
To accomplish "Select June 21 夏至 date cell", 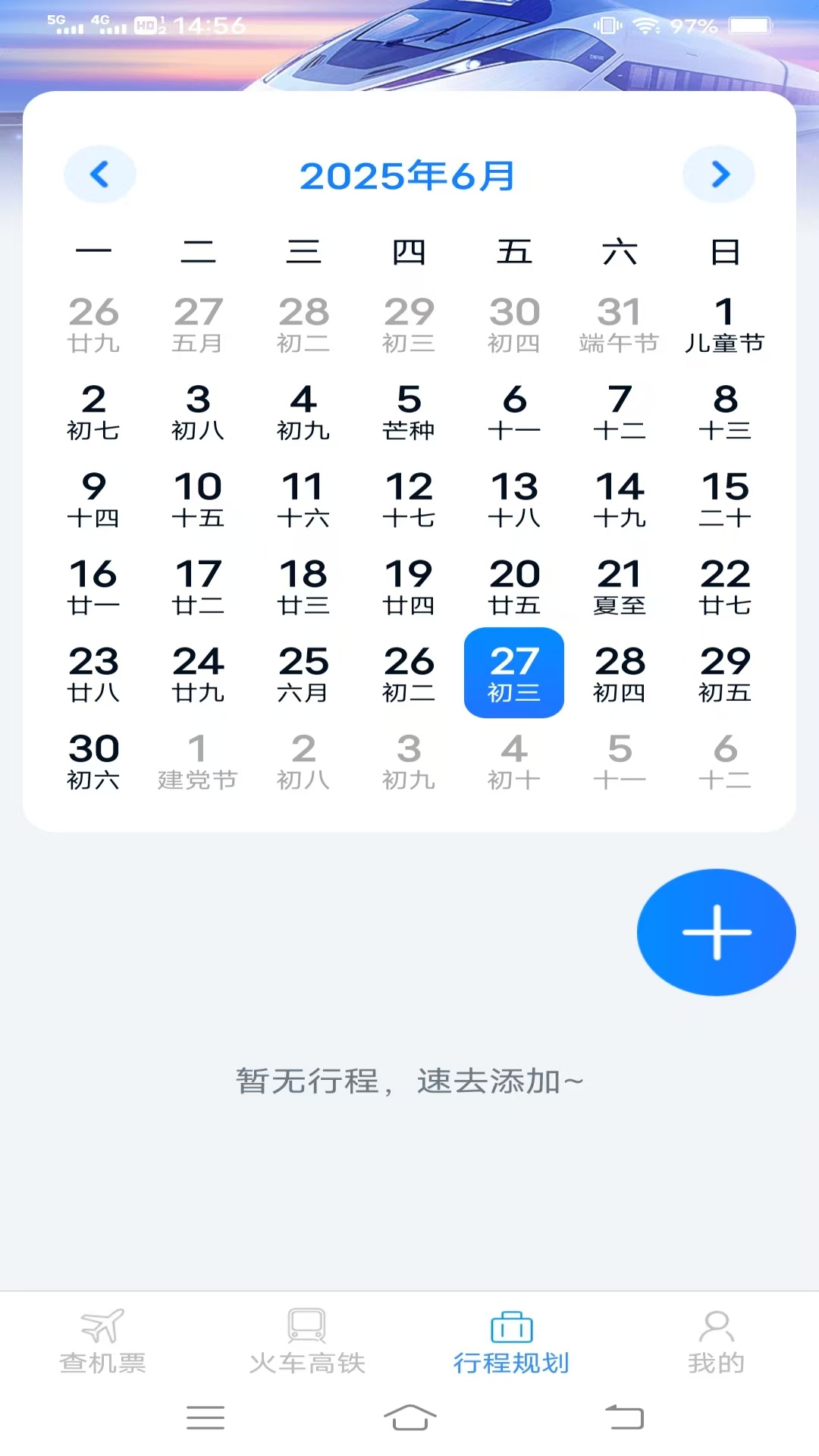I will pos(620,588).
